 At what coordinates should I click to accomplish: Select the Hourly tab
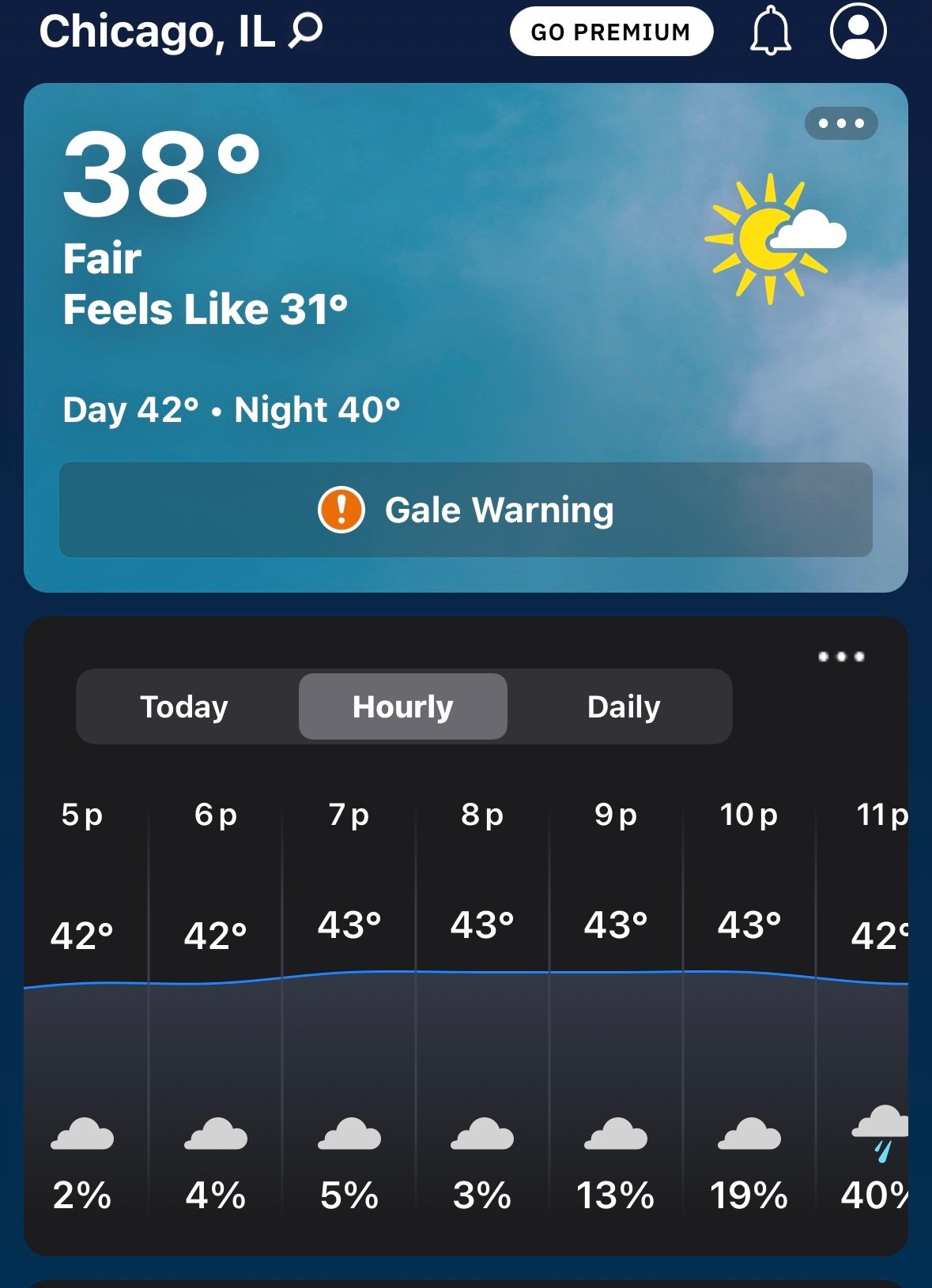[x=402, y=706]
